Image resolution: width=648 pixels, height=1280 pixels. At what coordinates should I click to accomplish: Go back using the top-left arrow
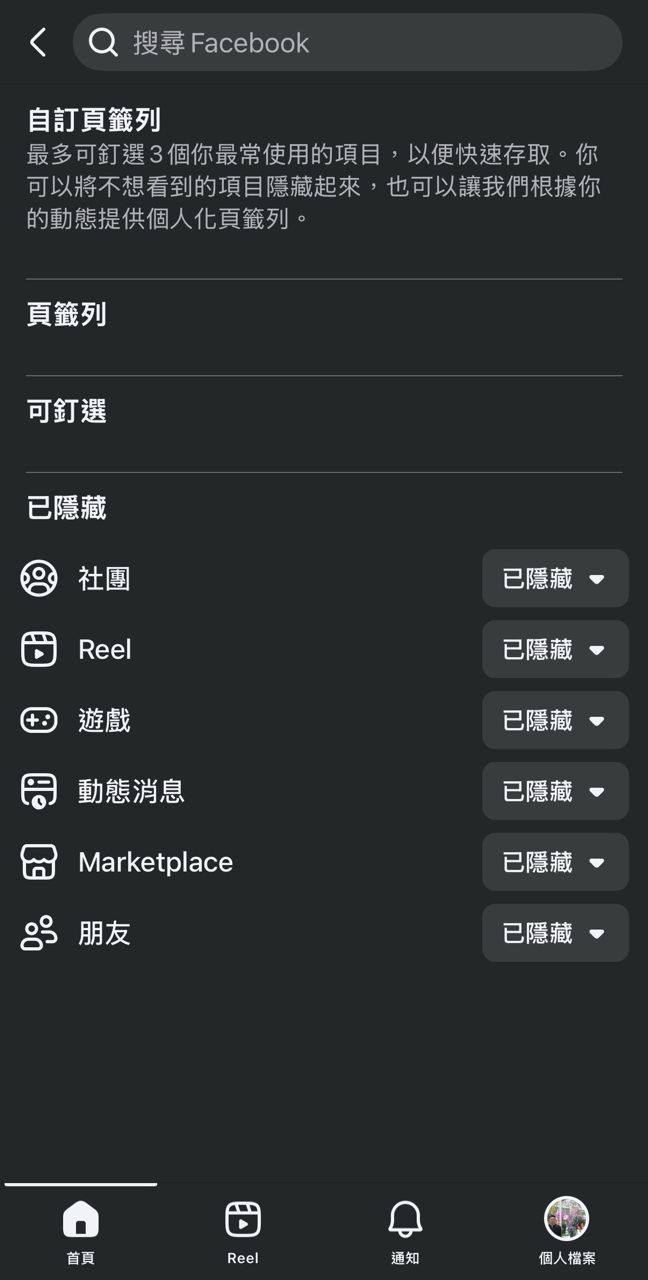(x=38, y=42)
